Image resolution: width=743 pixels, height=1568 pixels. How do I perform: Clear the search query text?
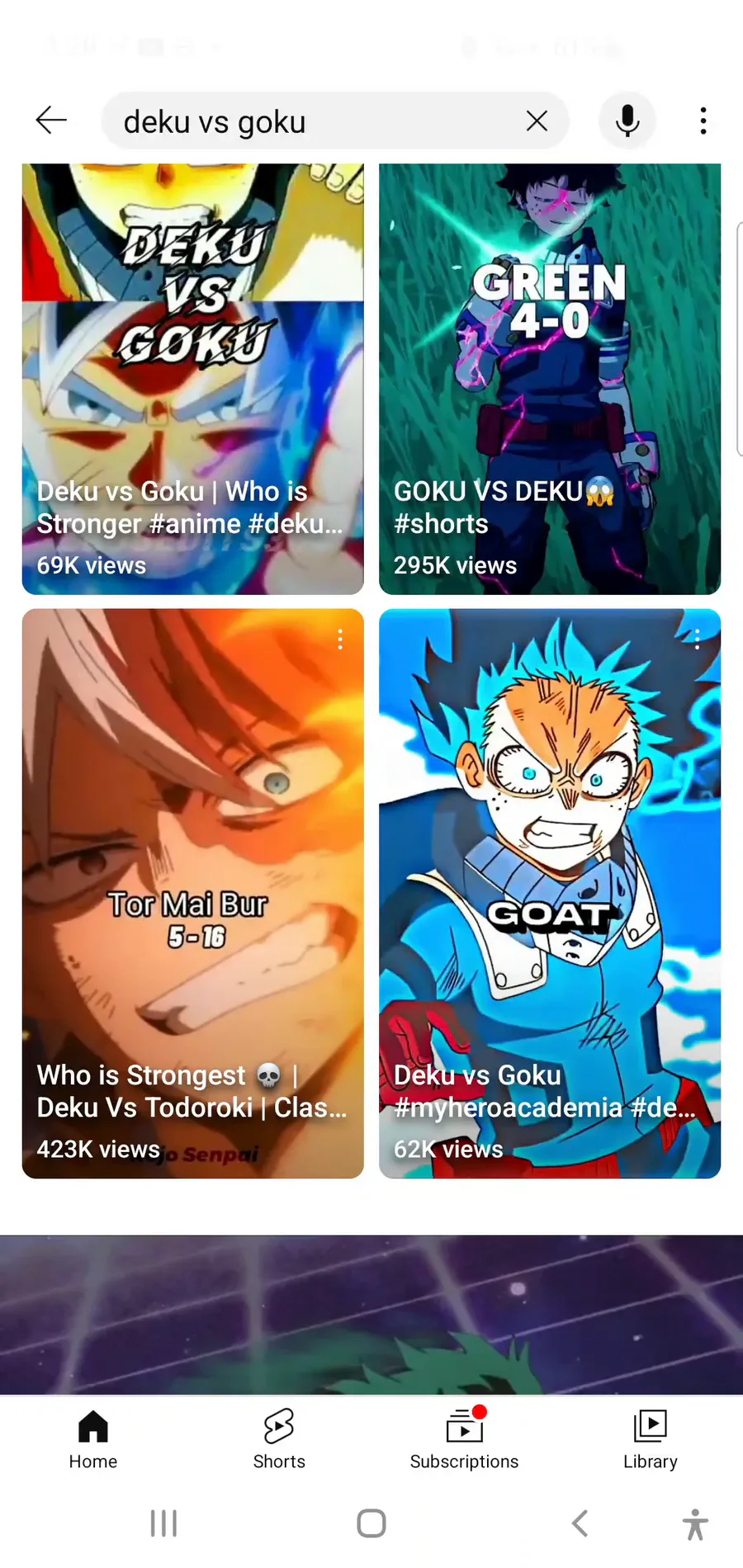537,121
